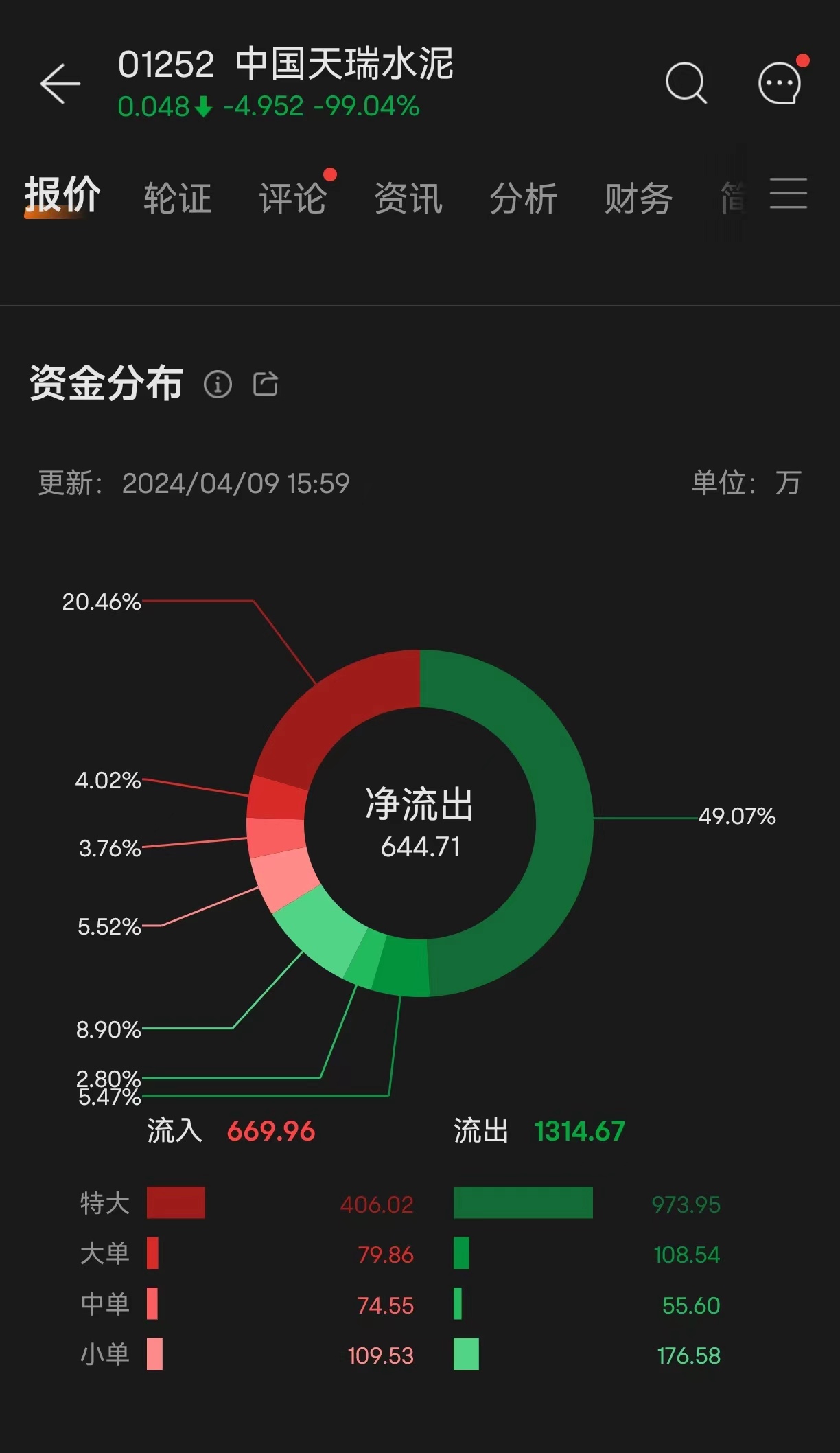Open the messages chat bubble icon

(780, 83)
